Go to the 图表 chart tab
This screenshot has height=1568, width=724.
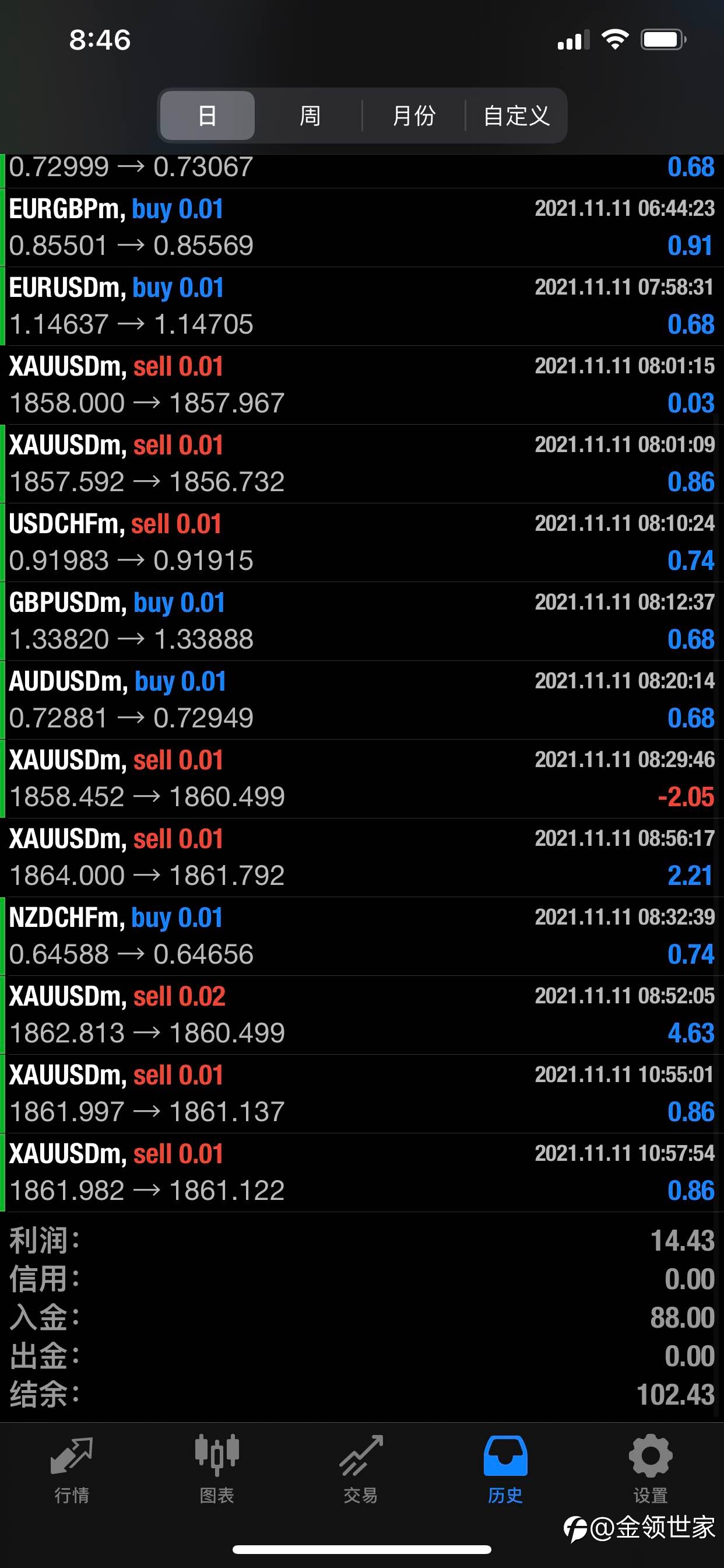(217, 1469)
